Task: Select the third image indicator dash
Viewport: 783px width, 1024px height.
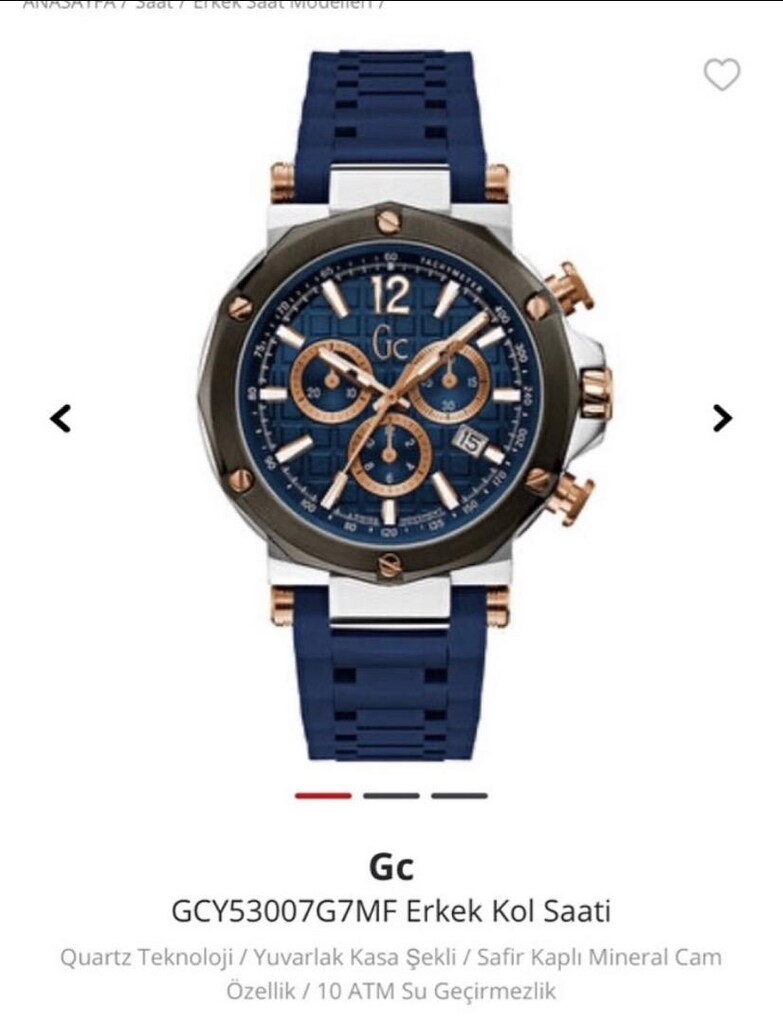Action: point(459,795)
